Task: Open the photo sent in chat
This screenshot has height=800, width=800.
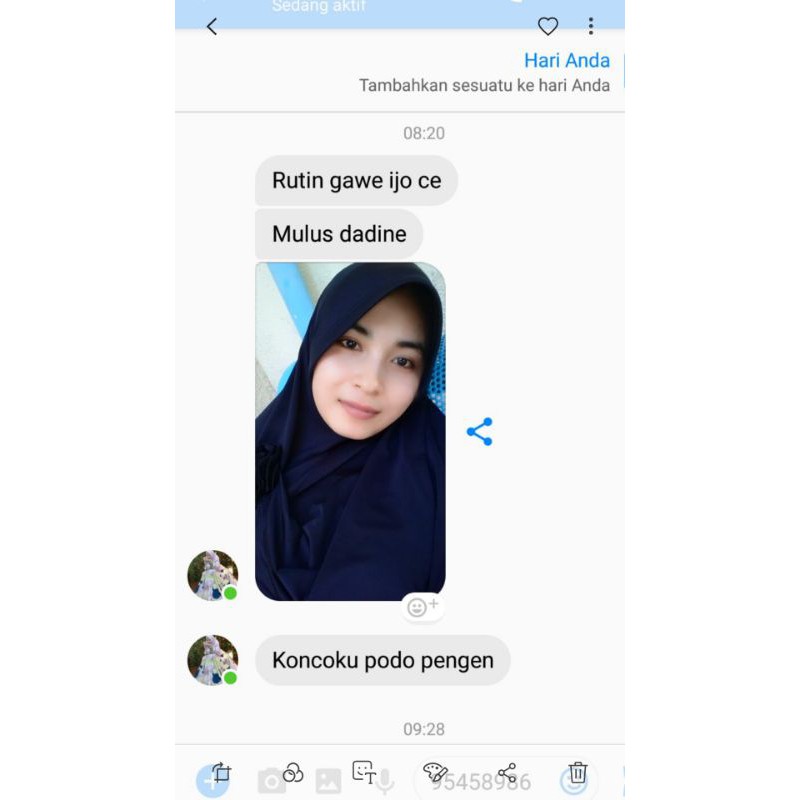Action: click(350, 431)
